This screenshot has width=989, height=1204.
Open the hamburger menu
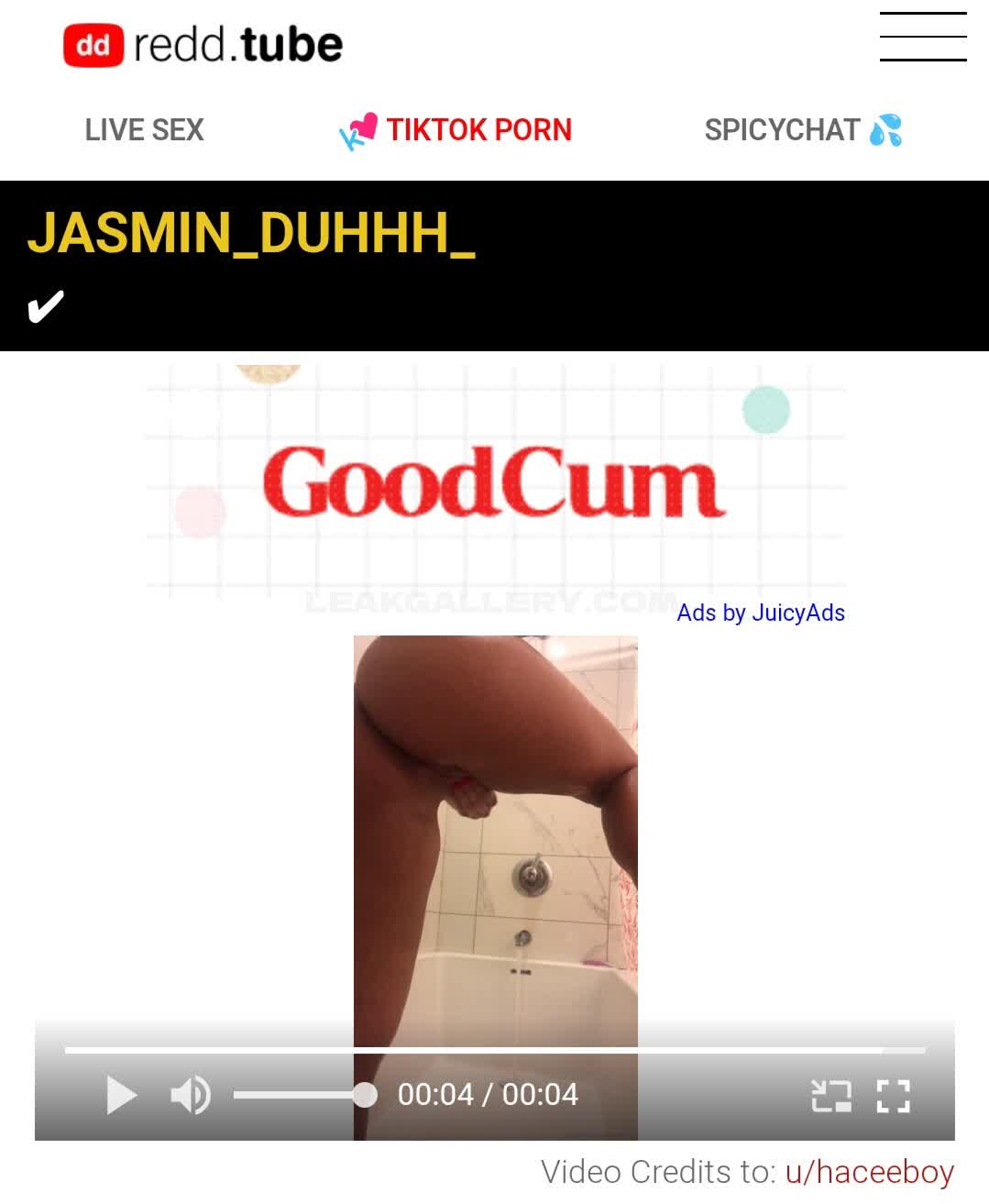[922, 38]
